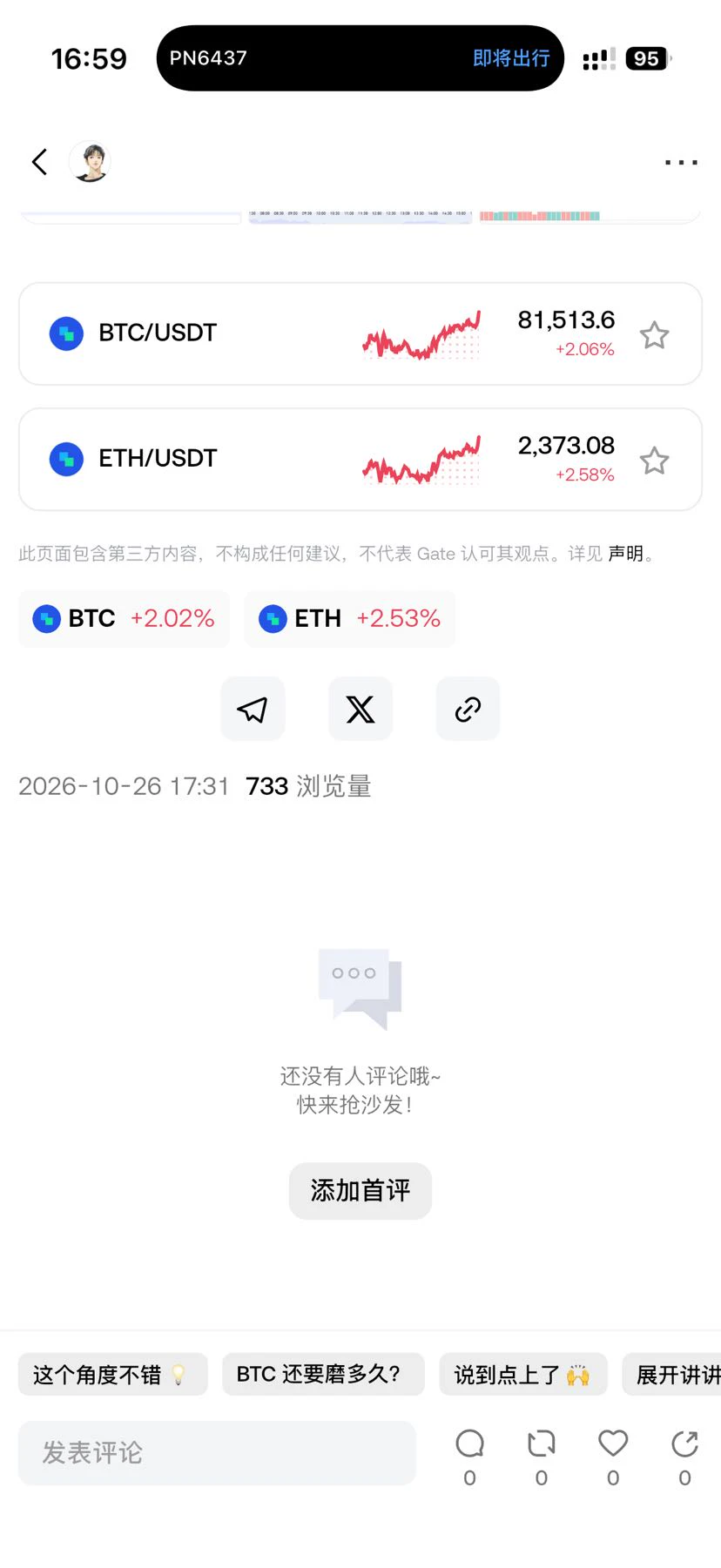Open the three-dot overflow menu

click(681, 162)
